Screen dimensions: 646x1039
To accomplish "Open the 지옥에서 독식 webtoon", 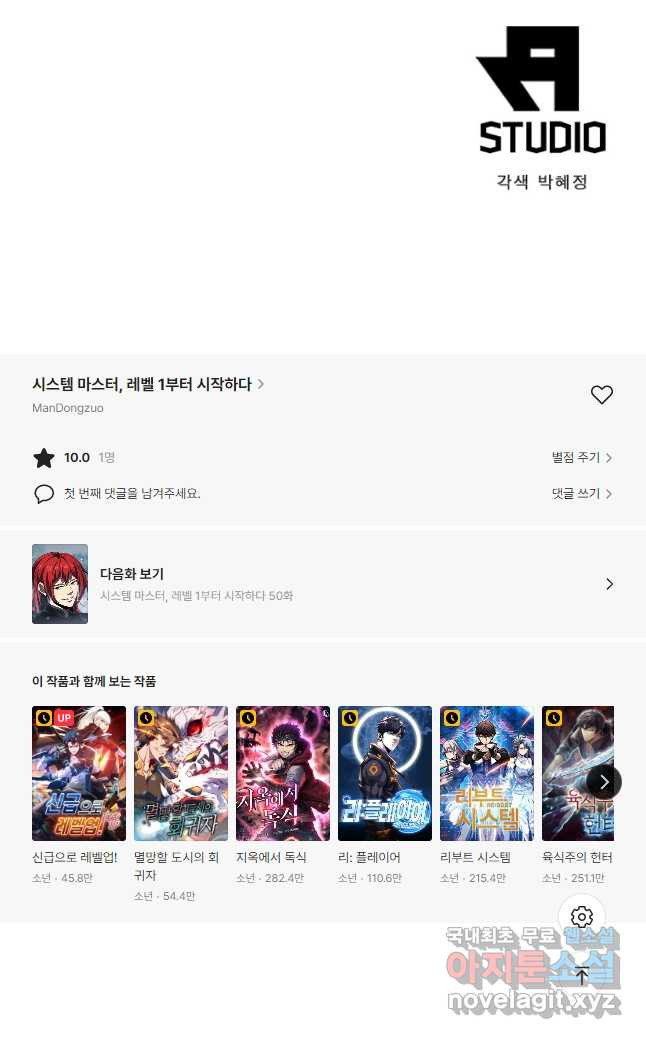I will (x=283, y=773).
